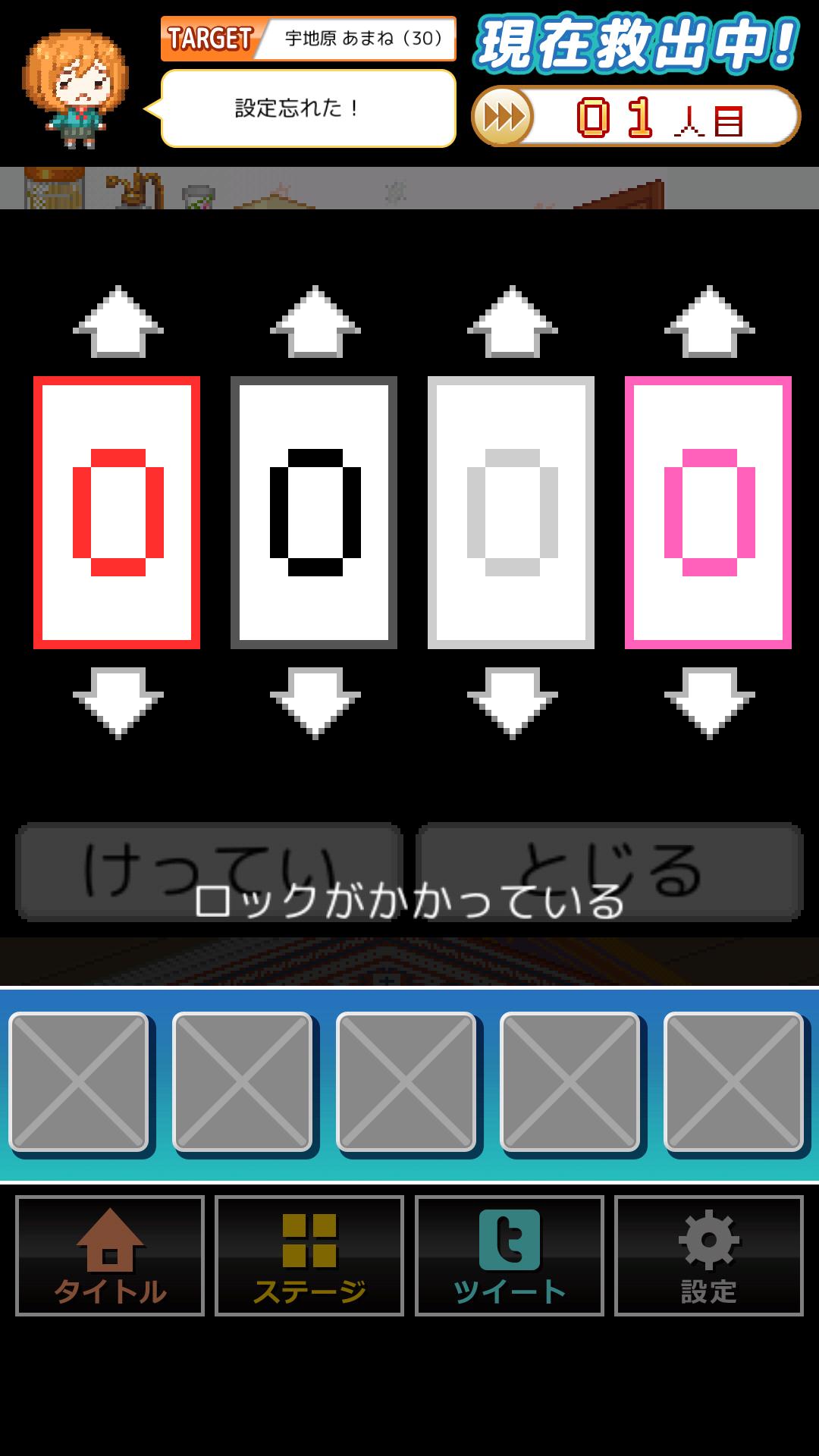Decrease the gray digit with down arrow
Image resolution: width=819 pixels, height=1456 pixels.
[x=512, y=701]
